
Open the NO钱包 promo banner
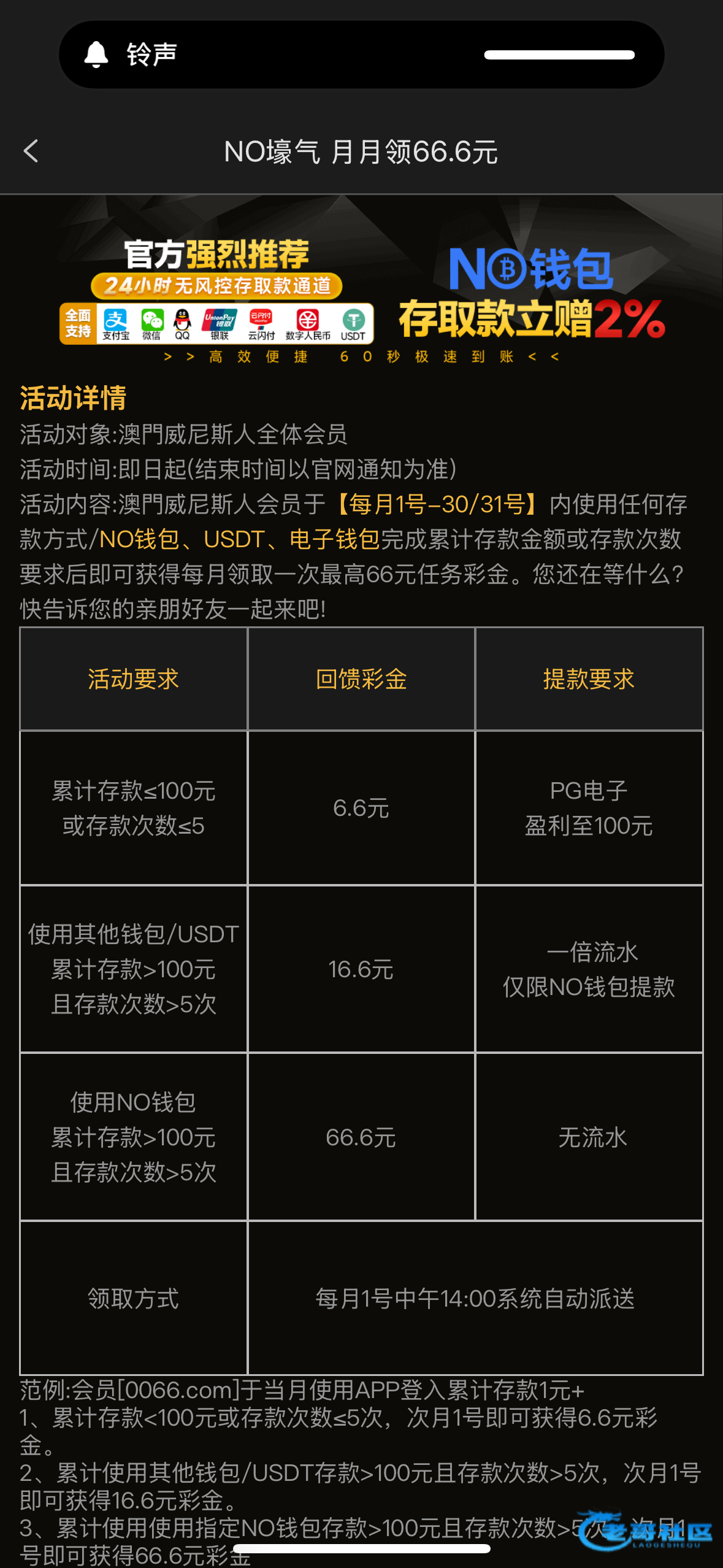[x=362, y=283]
